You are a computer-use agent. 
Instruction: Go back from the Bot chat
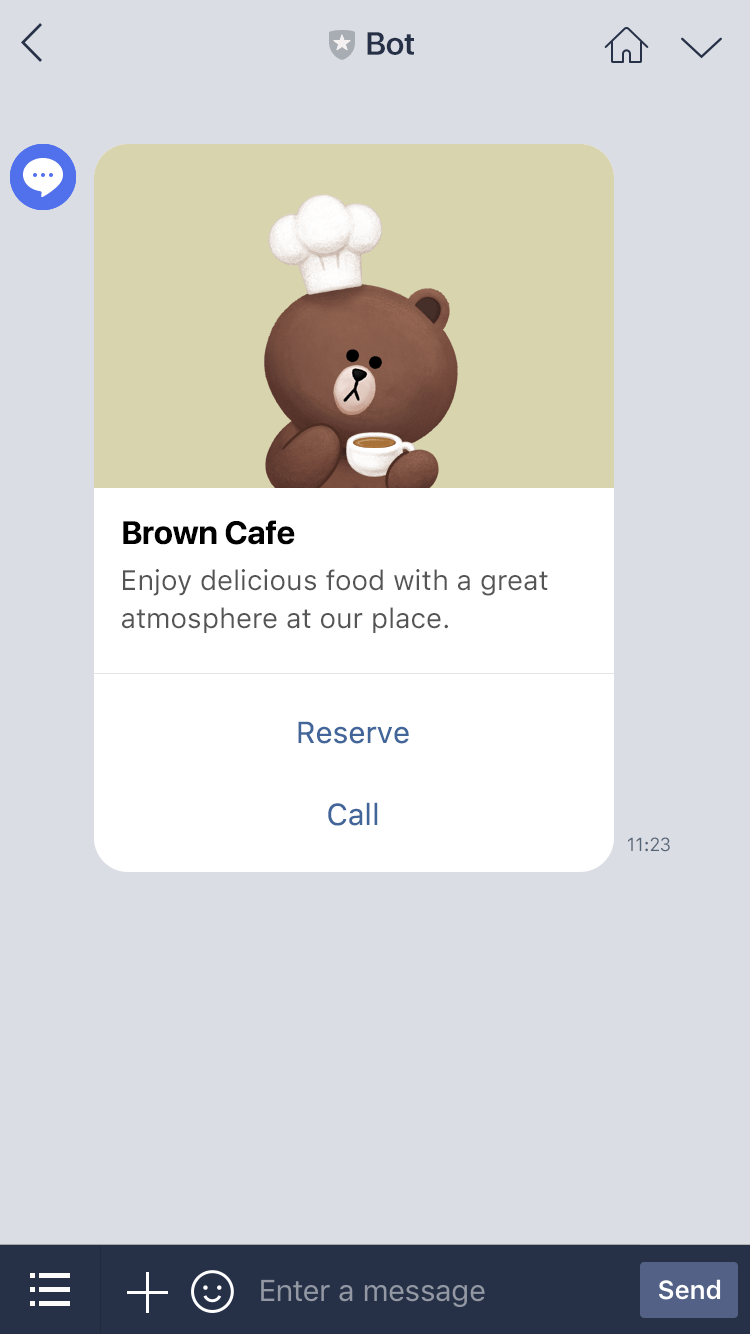[x=33, y=44]
